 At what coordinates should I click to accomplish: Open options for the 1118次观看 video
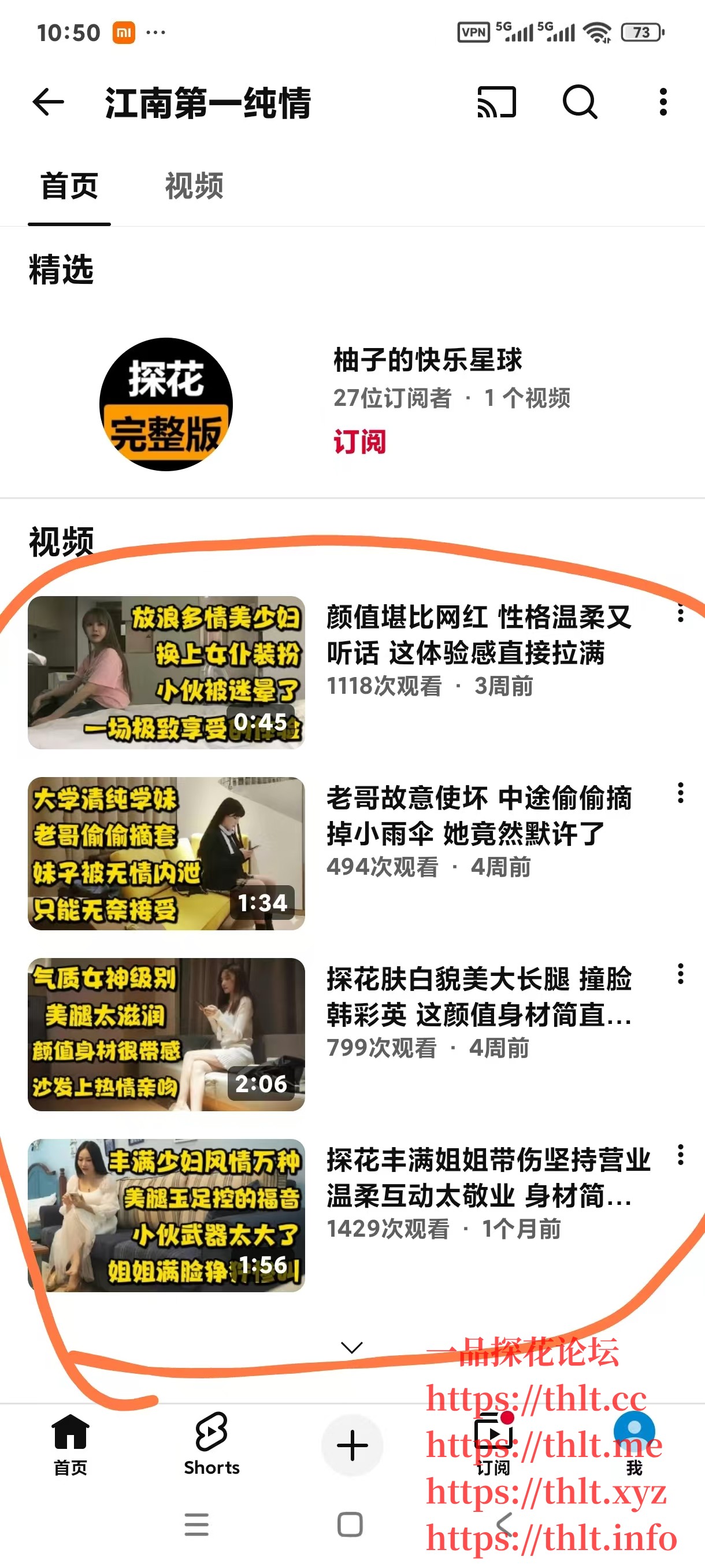point(680,613)
